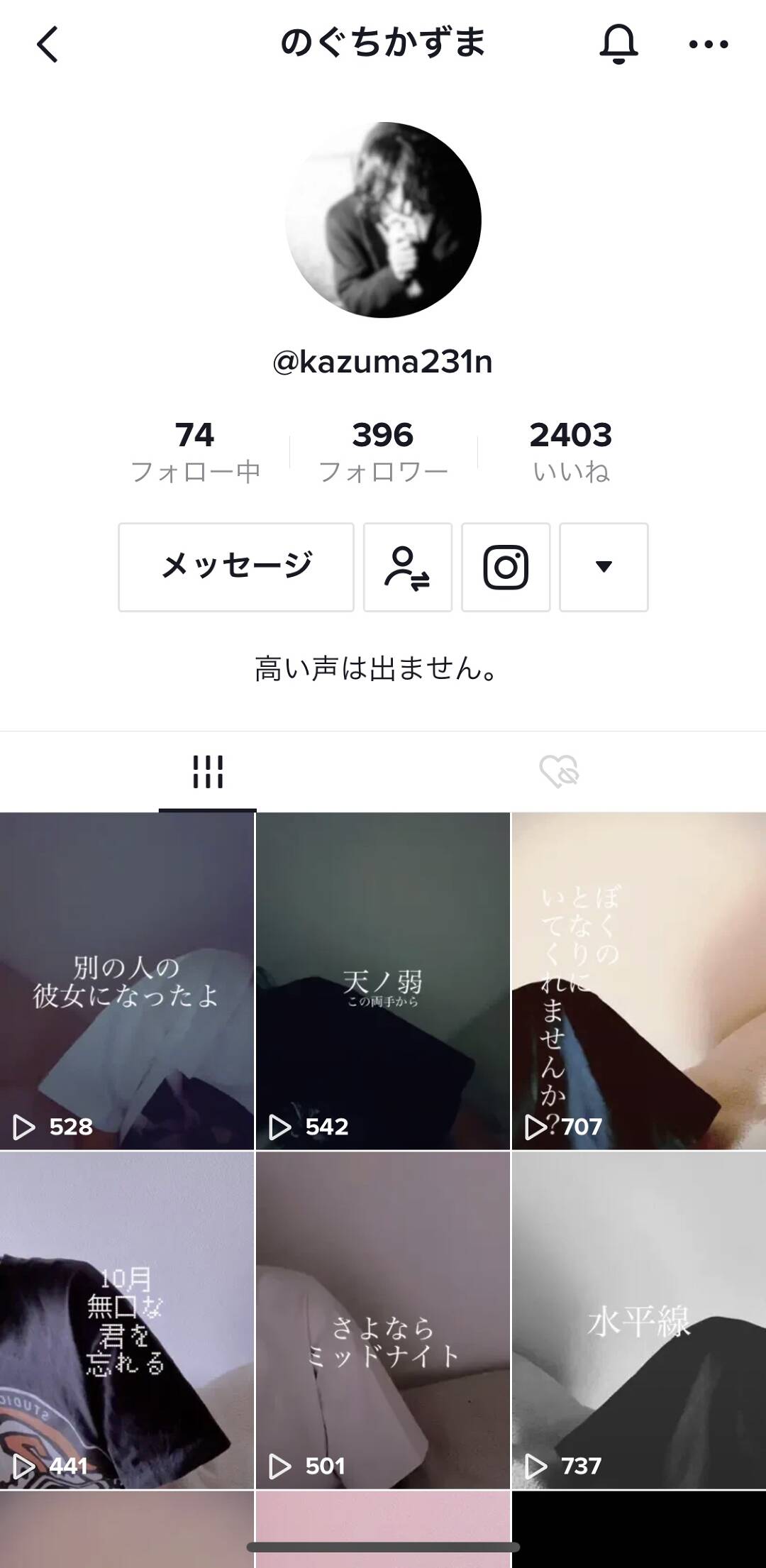The image size is (766, 1568).
Task: Expand the suggested accounts dropdown arrow
Action: [603, 567]
